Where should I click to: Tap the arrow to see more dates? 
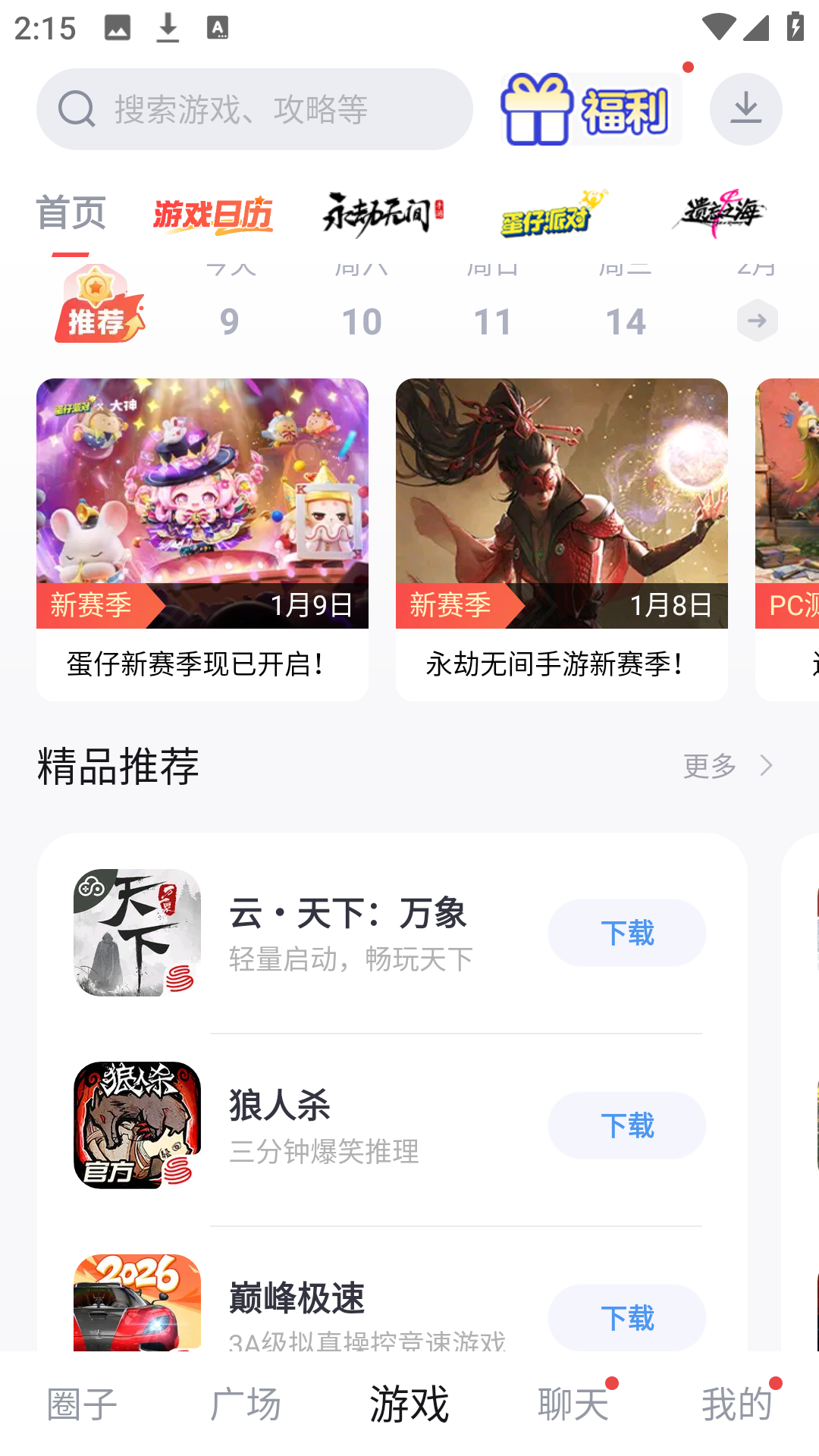[757, 320]
